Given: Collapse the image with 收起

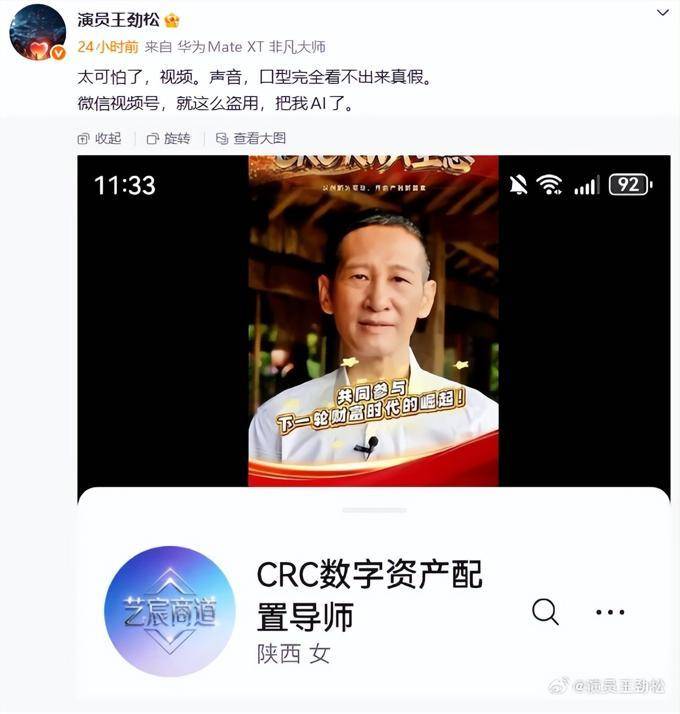Looking at the screenshot, I should (100, 138).
